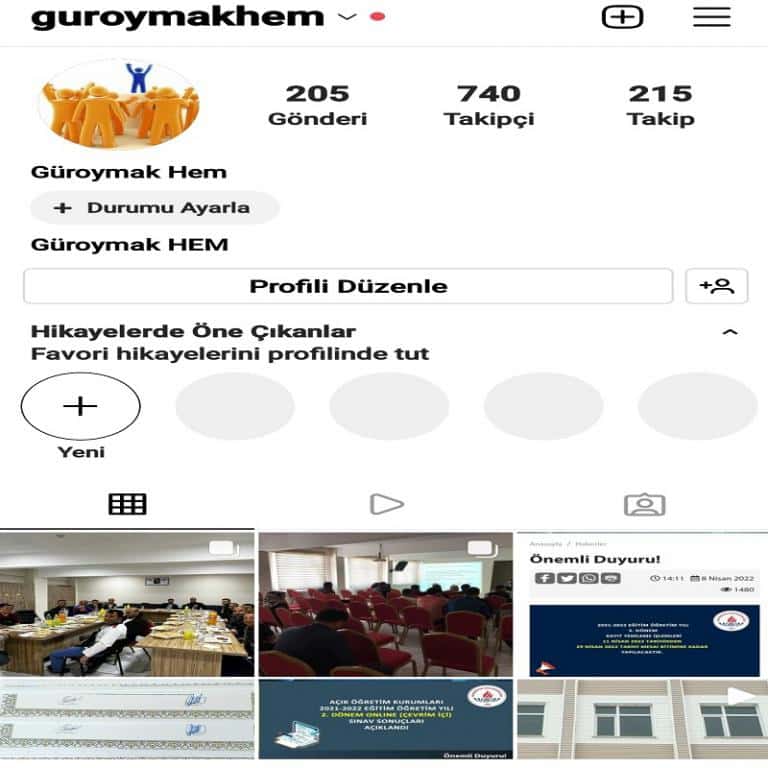The height and width of the screenshot is (768, 768).
Task: Switch to the tagged photos tab
Action: (644, 504)
